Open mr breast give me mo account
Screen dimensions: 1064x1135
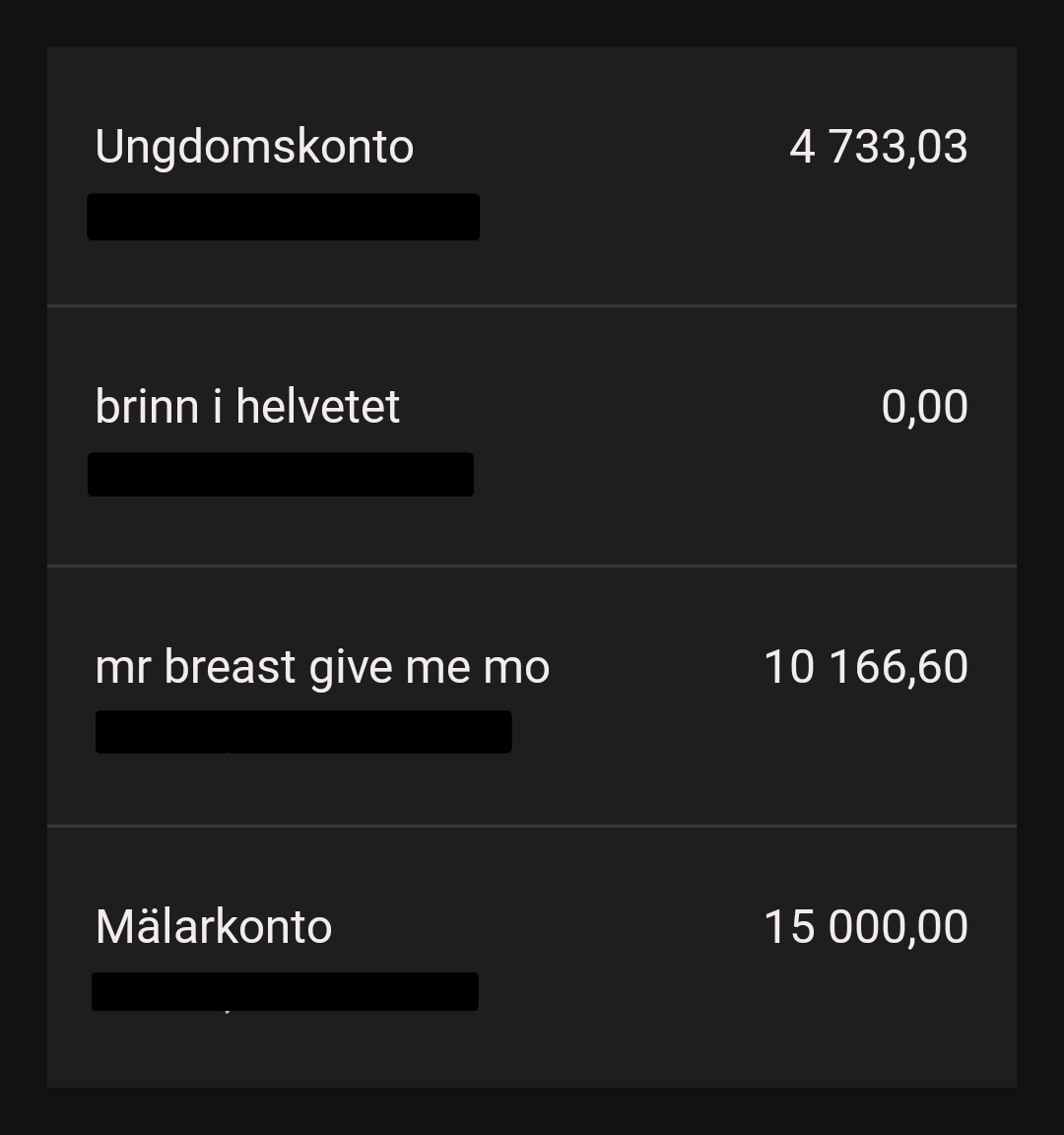(322, 667)
